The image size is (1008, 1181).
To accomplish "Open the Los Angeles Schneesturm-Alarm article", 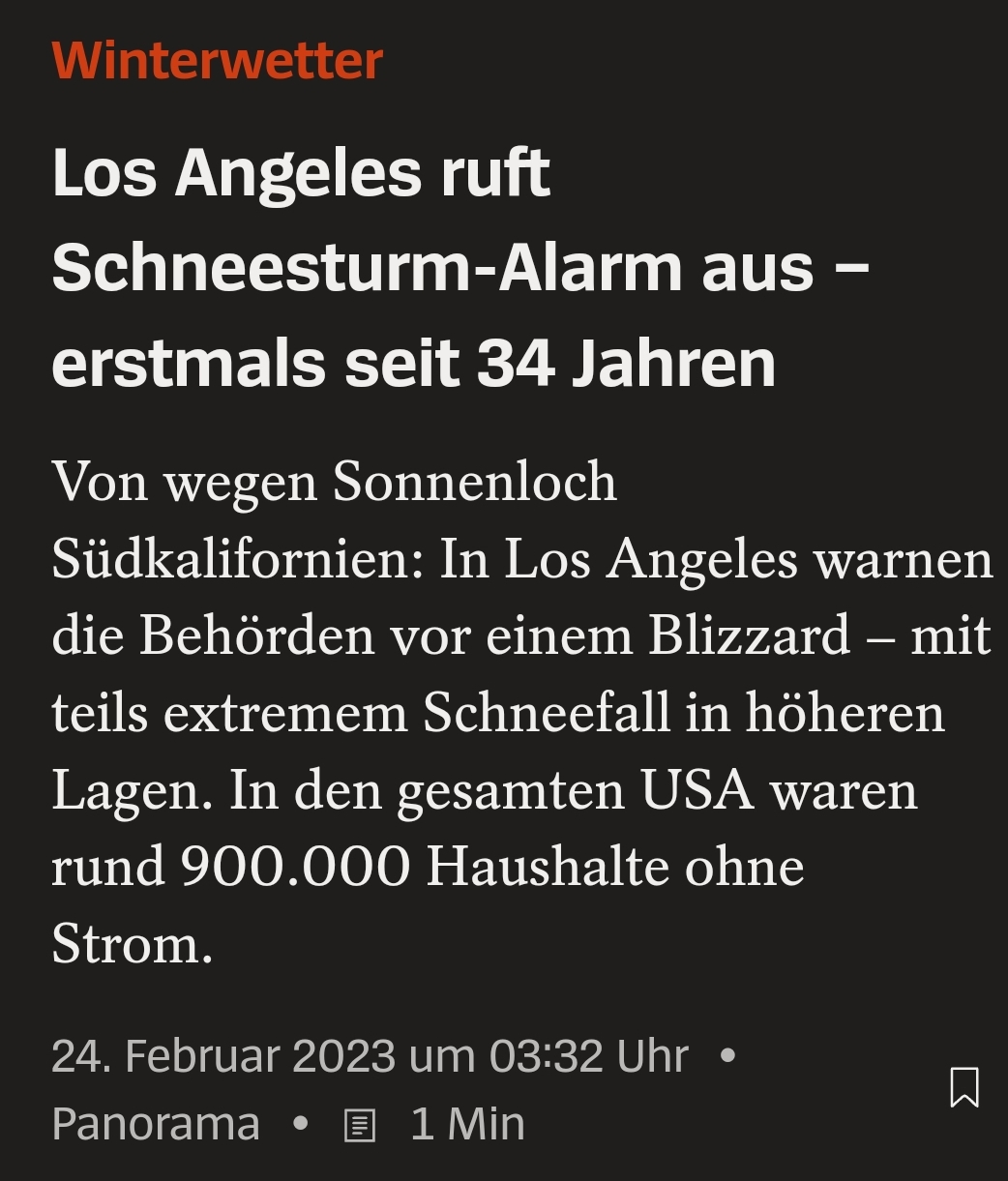I will pos(460,268).
